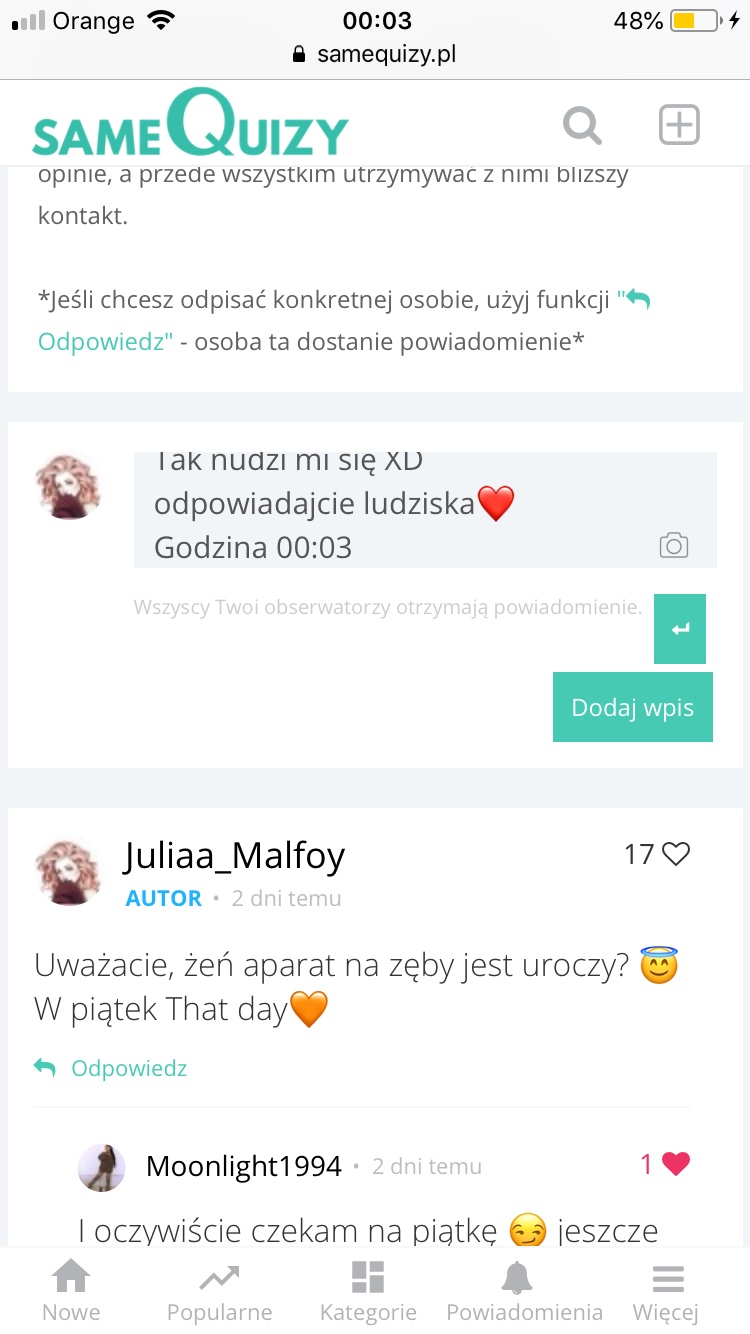Open the SameQuizy home logo
750x1334 pixels.
[x=190, y=127]
